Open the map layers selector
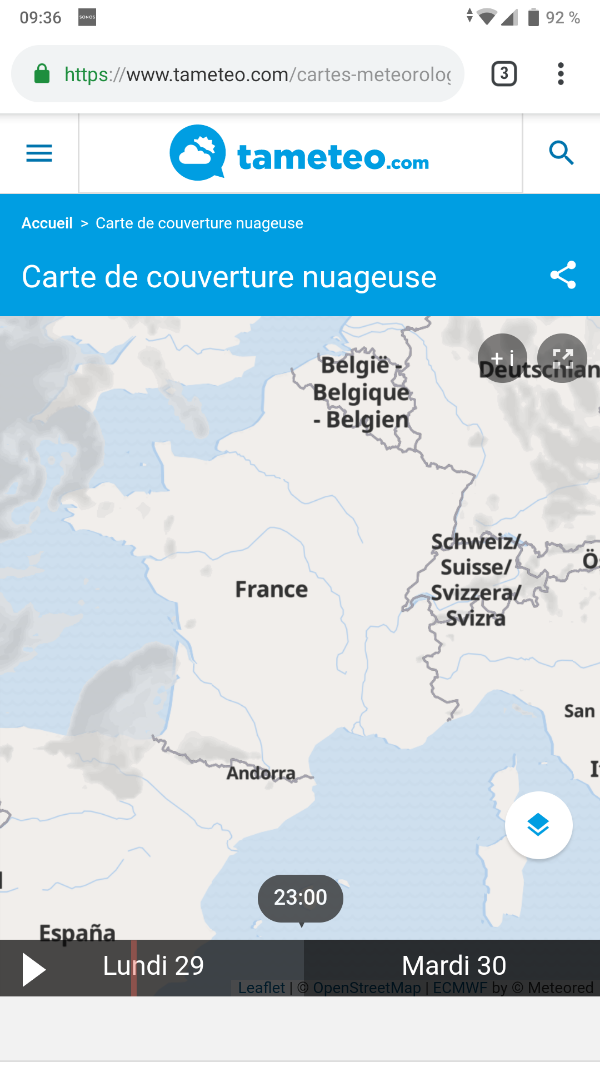 click(538, 825)
